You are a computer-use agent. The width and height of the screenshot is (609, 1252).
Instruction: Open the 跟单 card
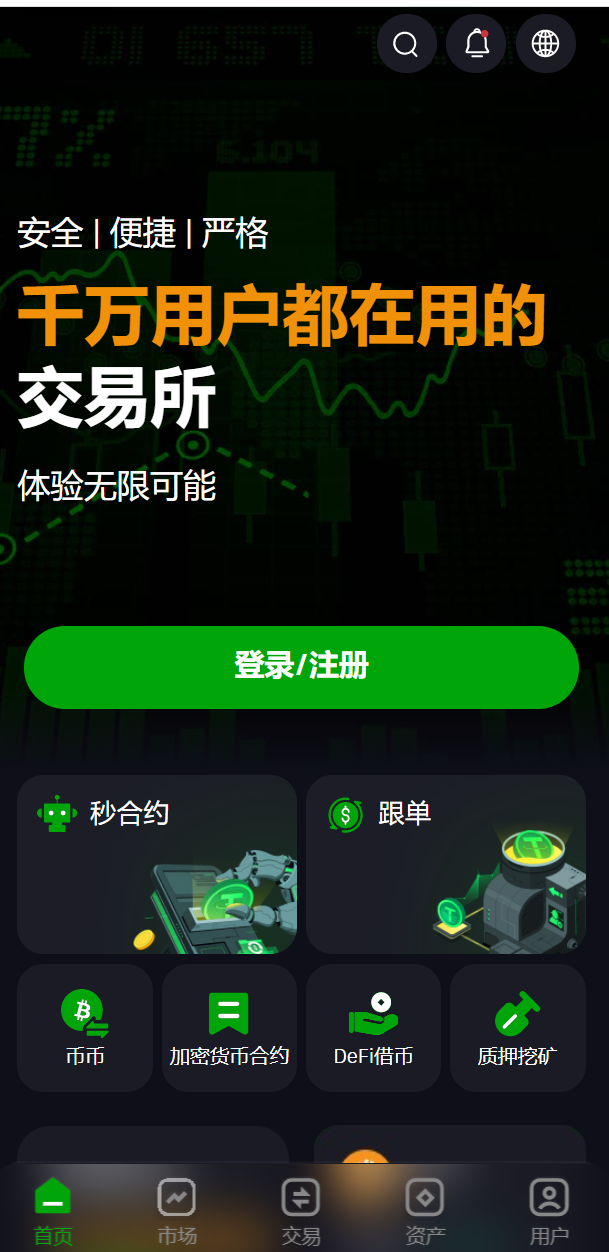pyautogui.click(x=446, y=864)
